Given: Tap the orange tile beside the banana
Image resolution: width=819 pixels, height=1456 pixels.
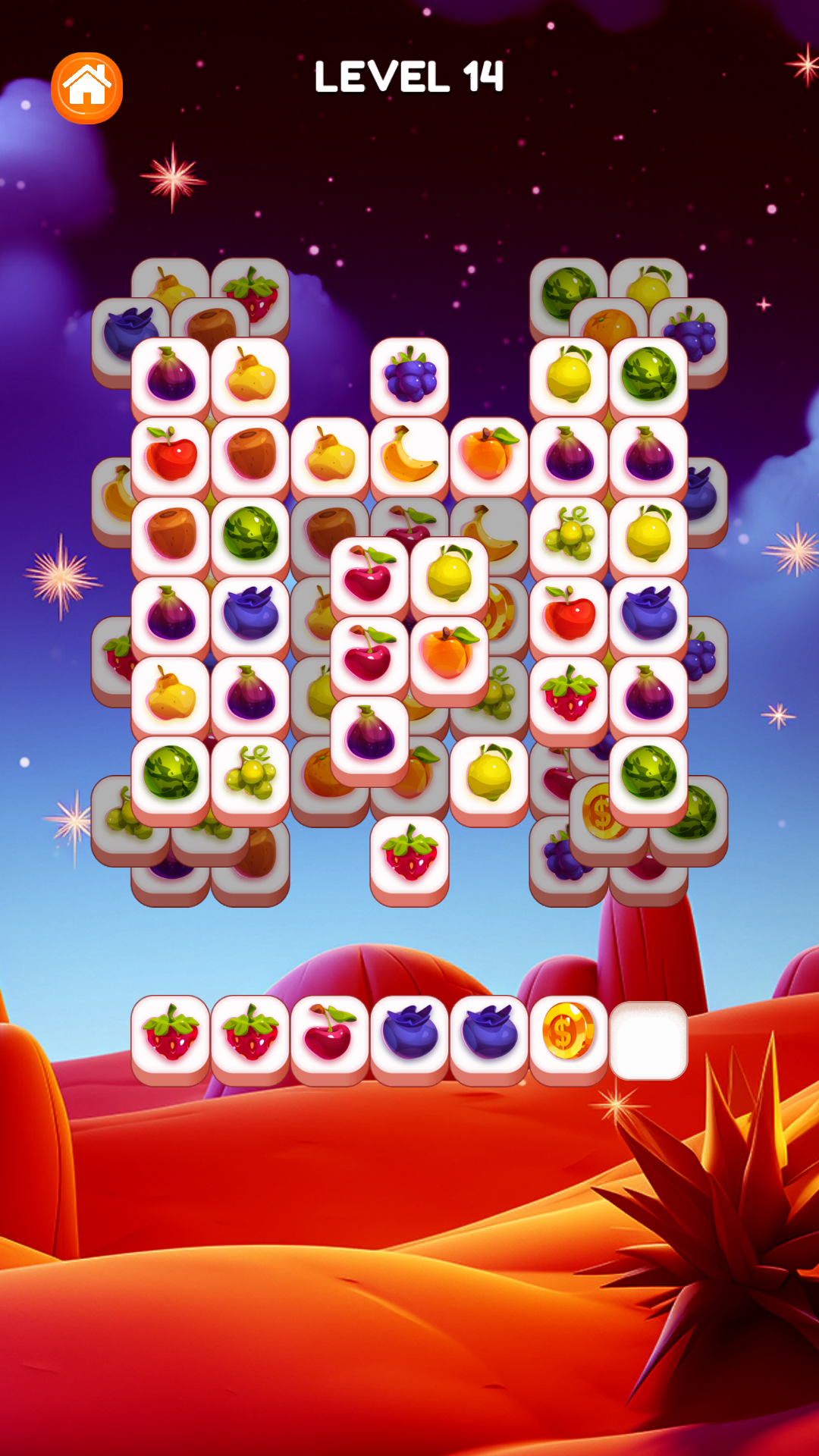Looking at the screenshot, I should click(x=488, y=457).
